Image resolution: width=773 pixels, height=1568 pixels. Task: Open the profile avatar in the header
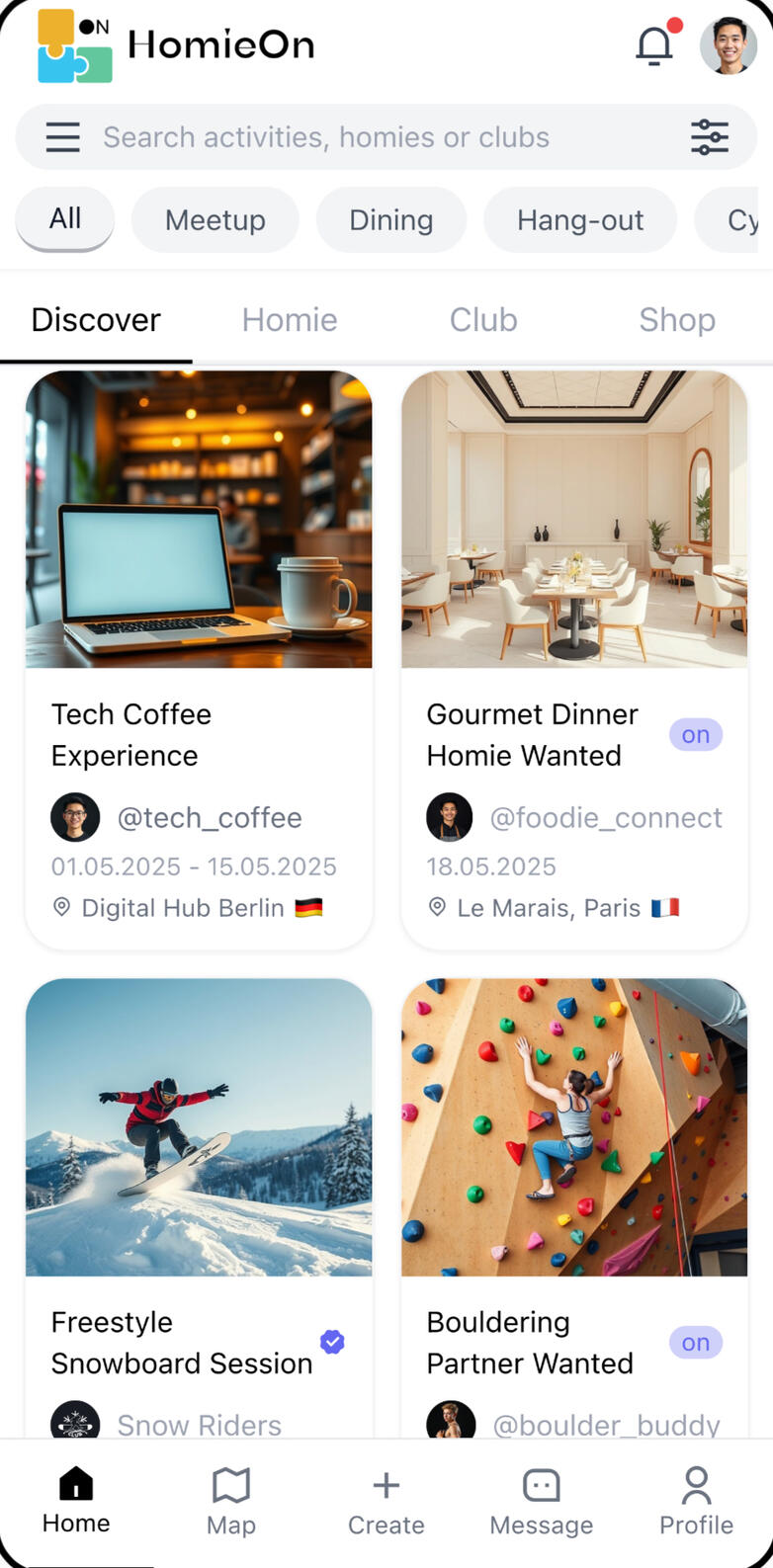[729, 45]
